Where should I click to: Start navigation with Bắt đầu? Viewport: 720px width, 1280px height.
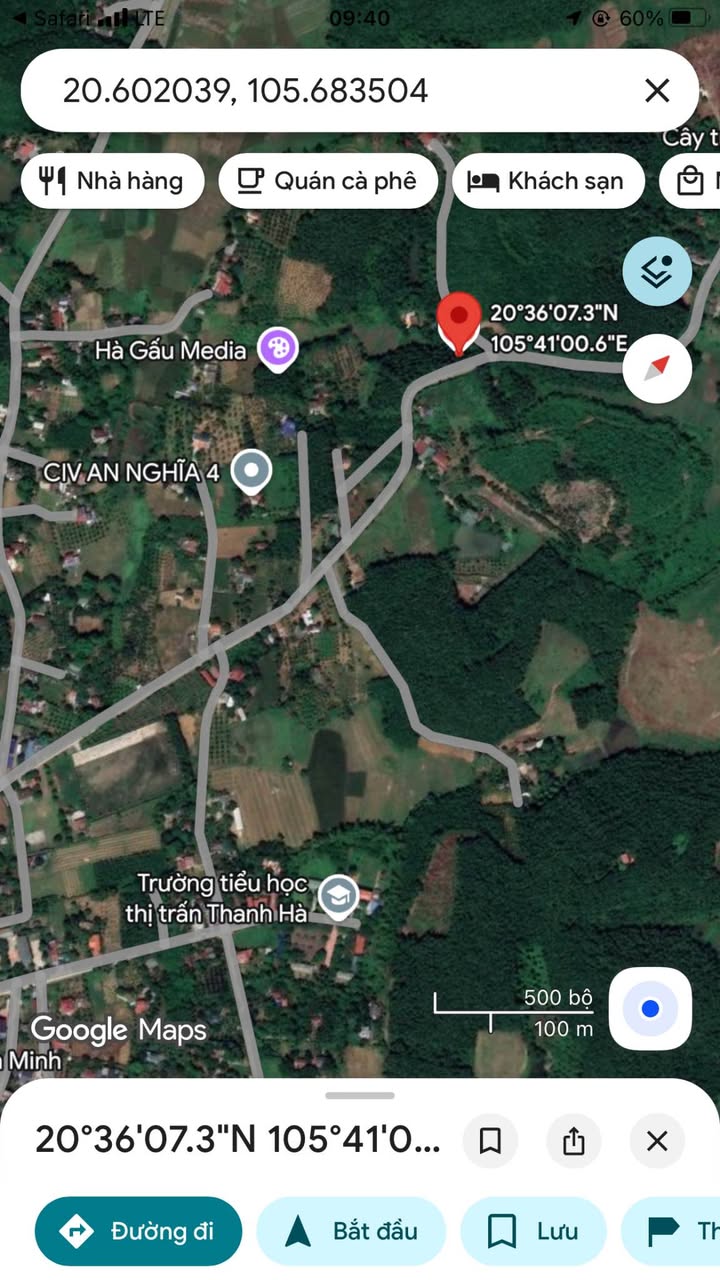point(351,1231)
